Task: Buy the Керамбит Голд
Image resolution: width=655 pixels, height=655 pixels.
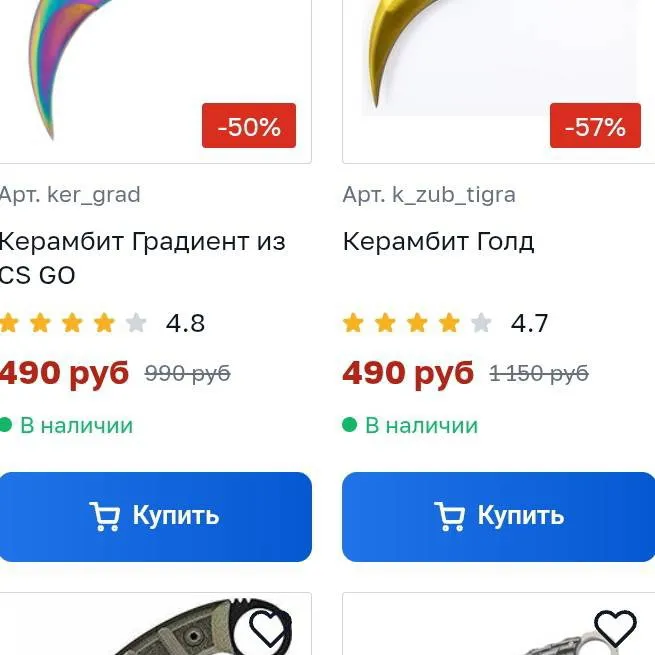Action: (x=499, y=516)
